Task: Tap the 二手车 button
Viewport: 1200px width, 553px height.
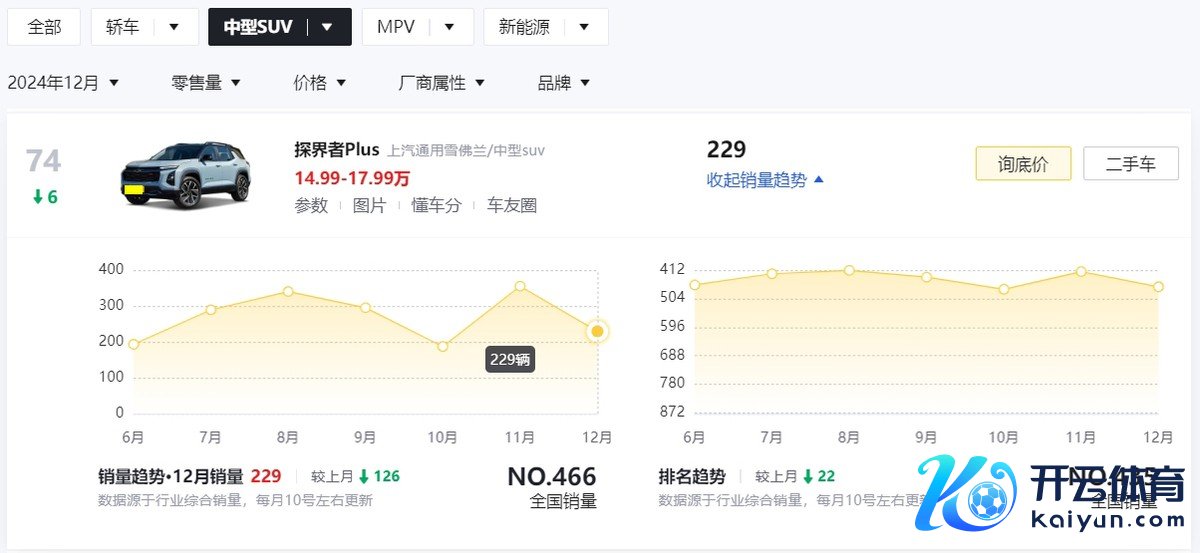Action: [1130, 164]
